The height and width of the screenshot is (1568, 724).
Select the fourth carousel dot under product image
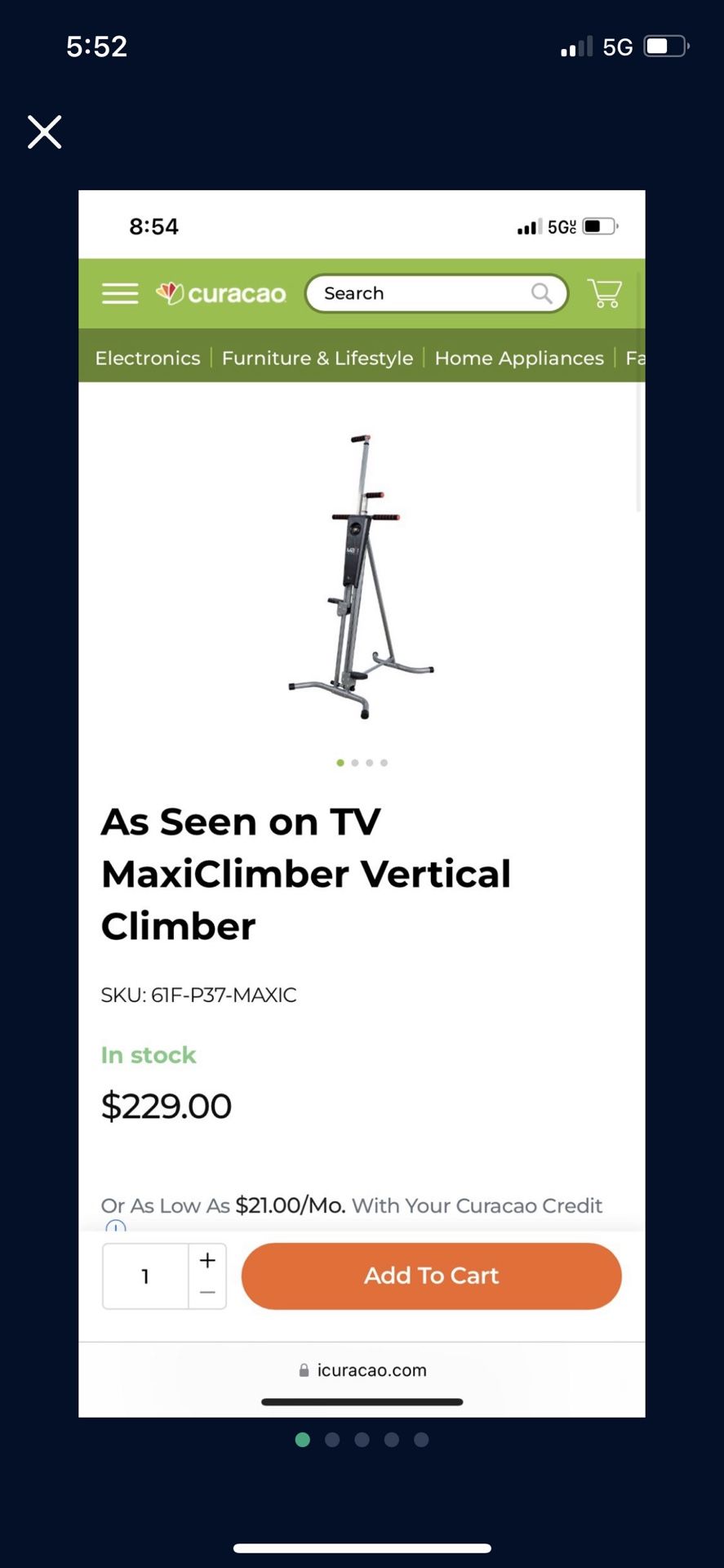384,762
